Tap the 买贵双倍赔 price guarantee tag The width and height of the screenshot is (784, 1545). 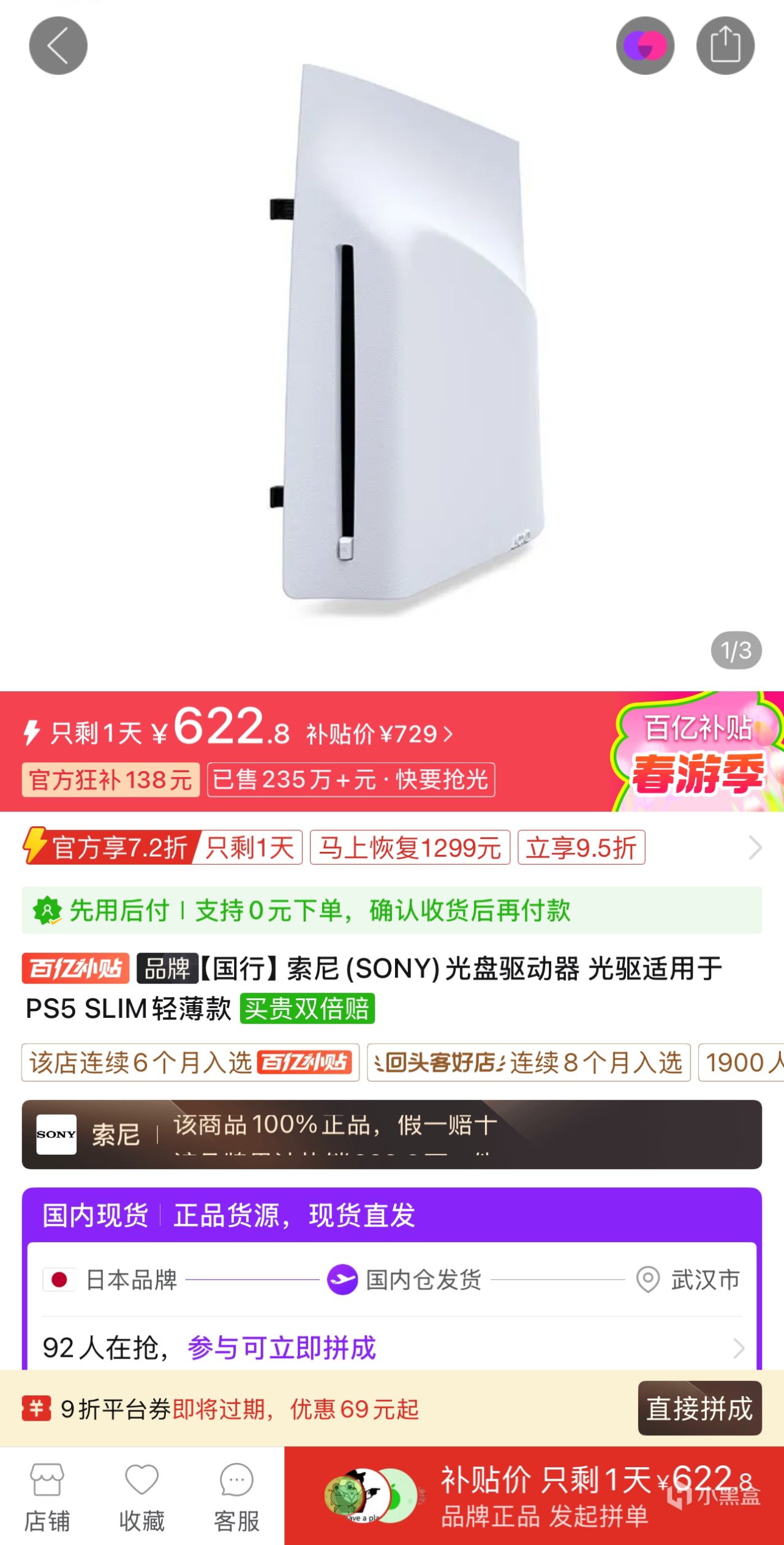pyautogui.click(x=307, y=1009)
